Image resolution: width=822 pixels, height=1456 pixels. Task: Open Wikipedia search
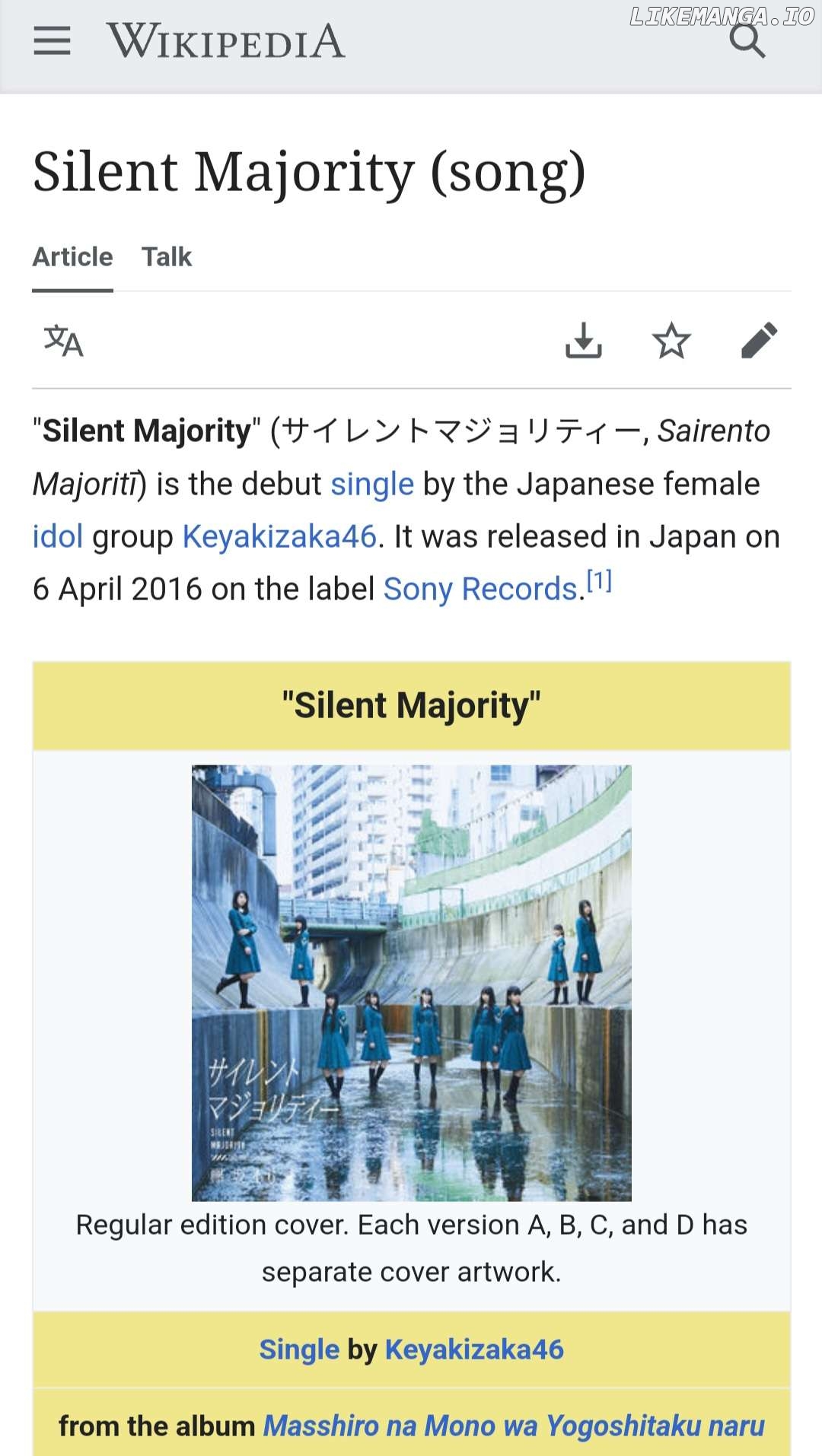pyautogui.click(x=747, y=41)
